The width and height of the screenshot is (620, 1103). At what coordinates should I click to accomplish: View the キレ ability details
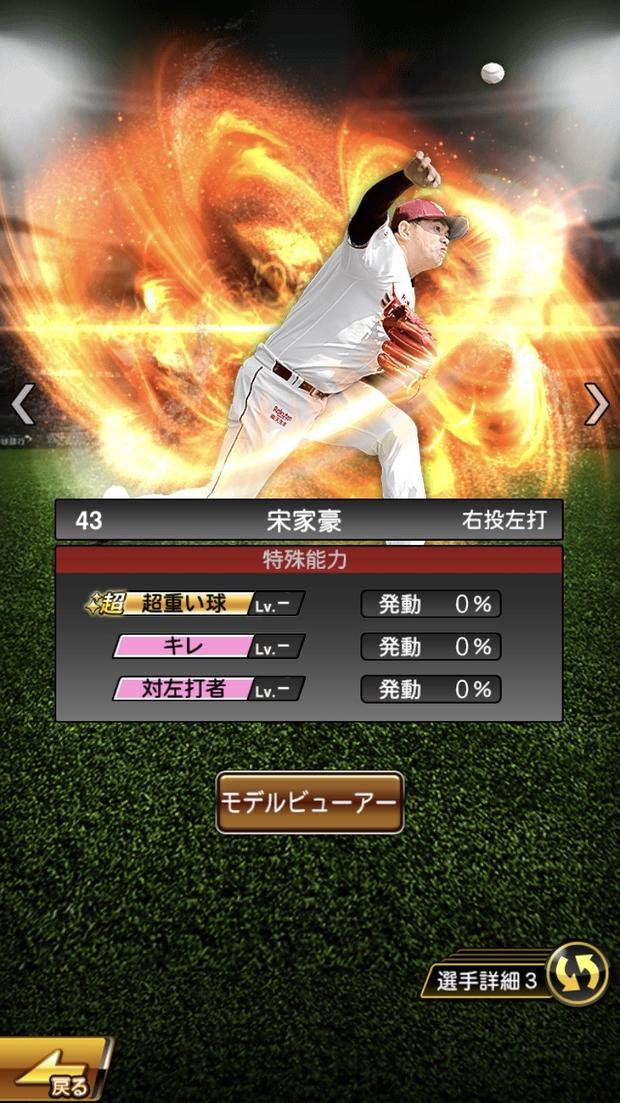tap(208, 647)
